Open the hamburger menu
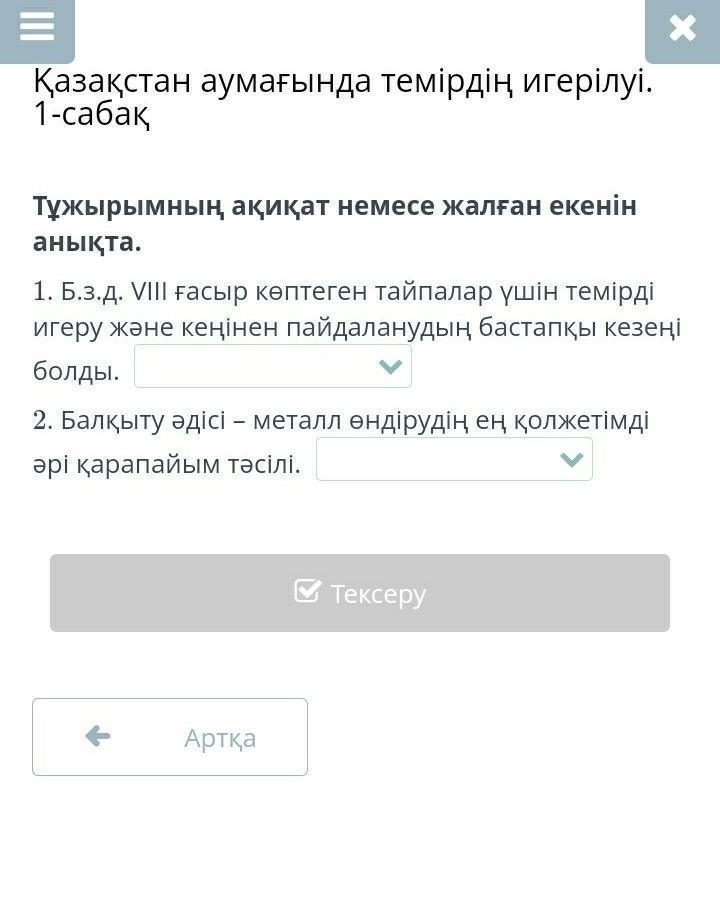Viewport: 720px width, 910px height. 37,29
